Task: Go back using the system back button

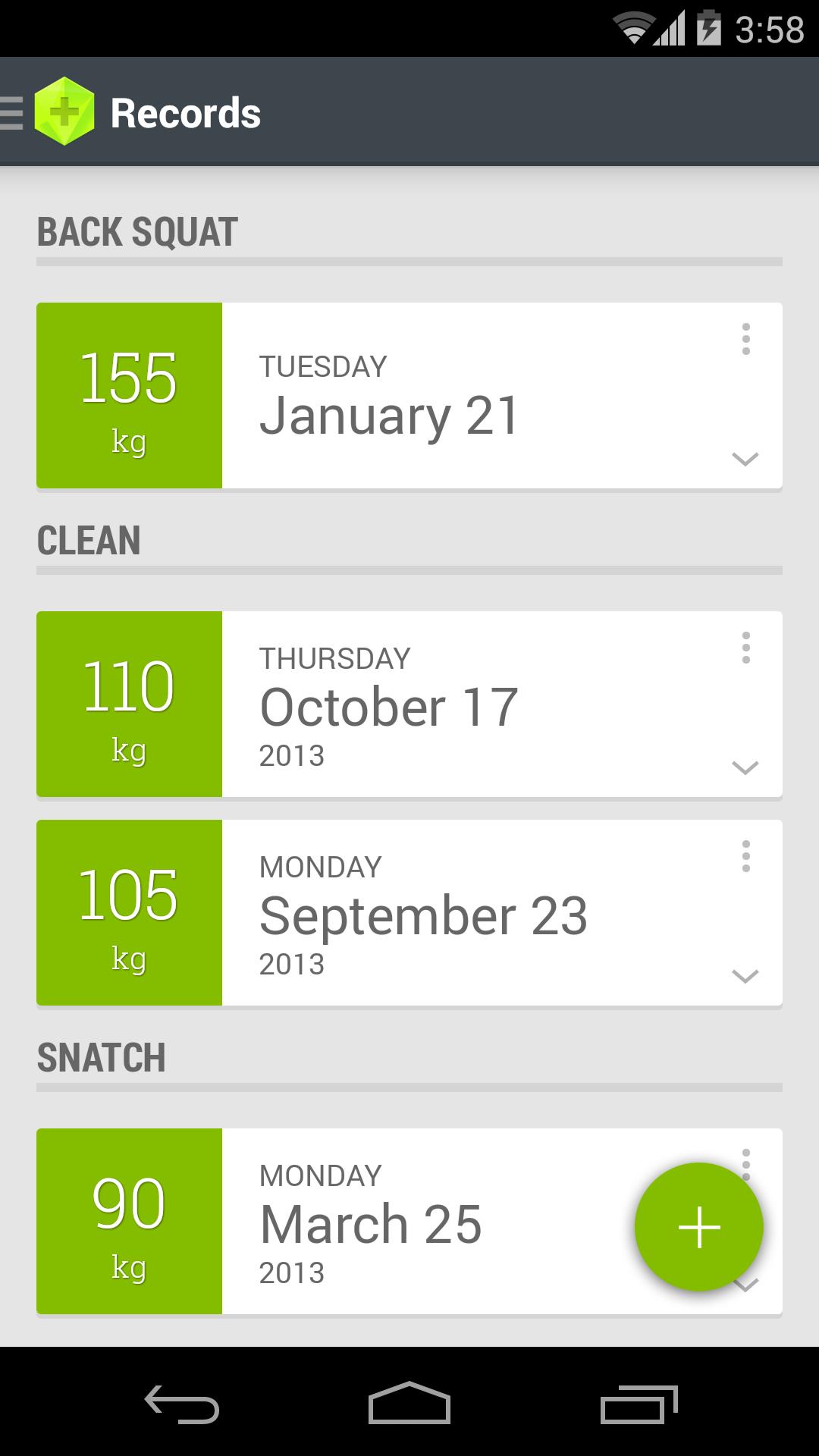Action: click(182, 1403)
